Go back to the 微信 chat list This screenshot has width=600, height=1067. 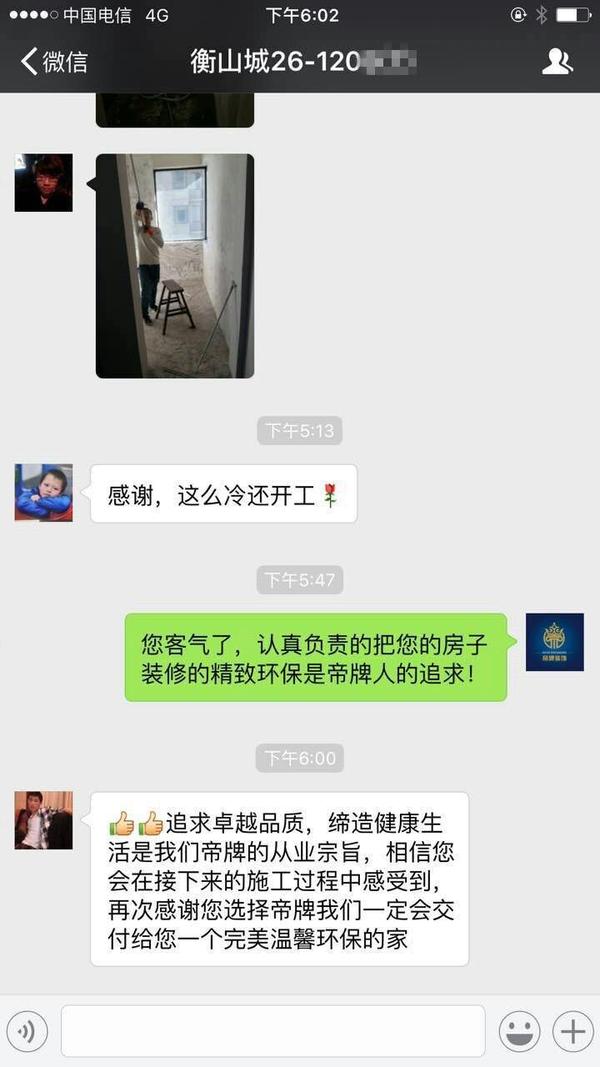54,62
